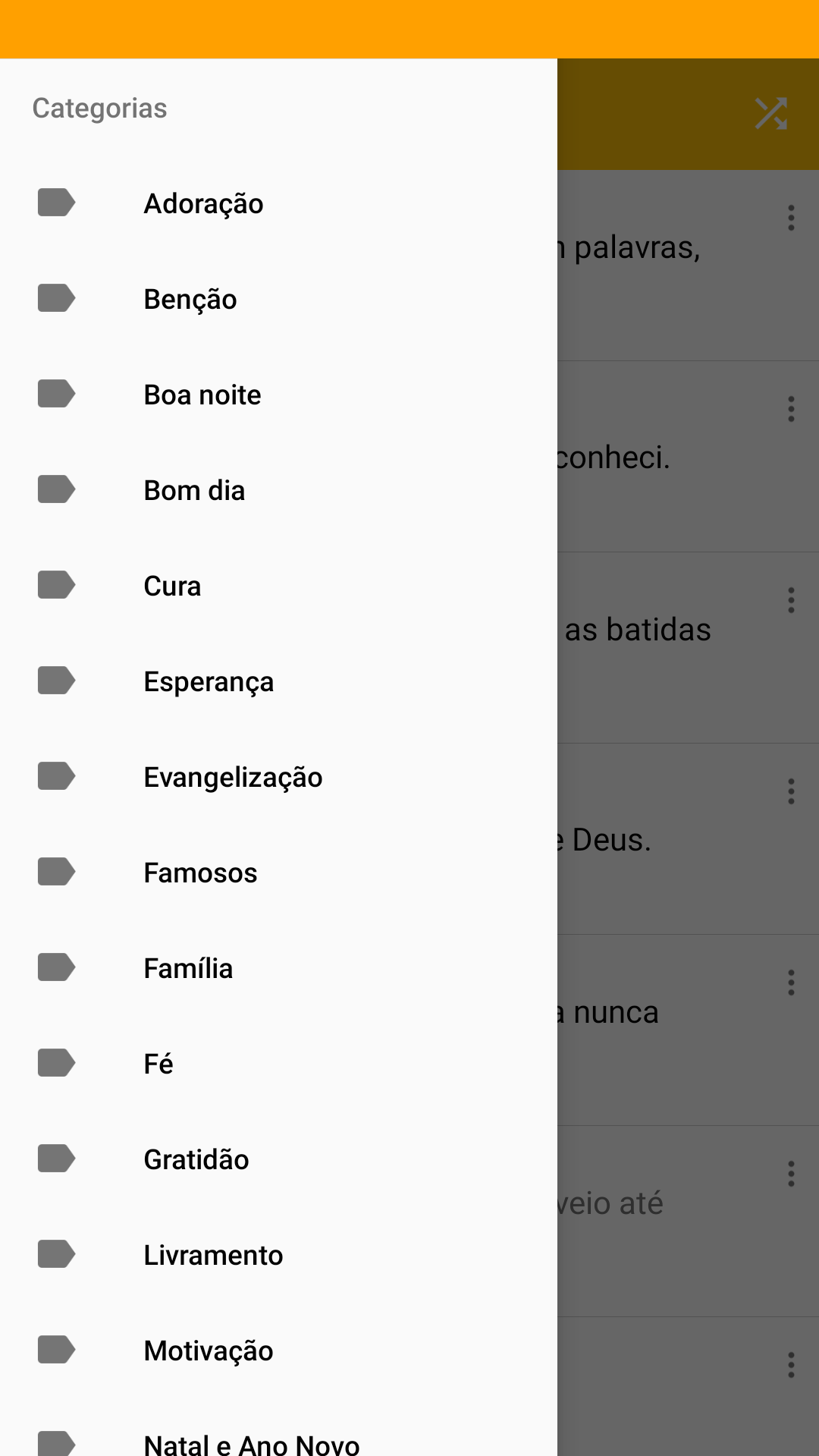Click the shuffle icon in the top bar
The width and height of the screenshot is (819, 1456).
point(771,112)
